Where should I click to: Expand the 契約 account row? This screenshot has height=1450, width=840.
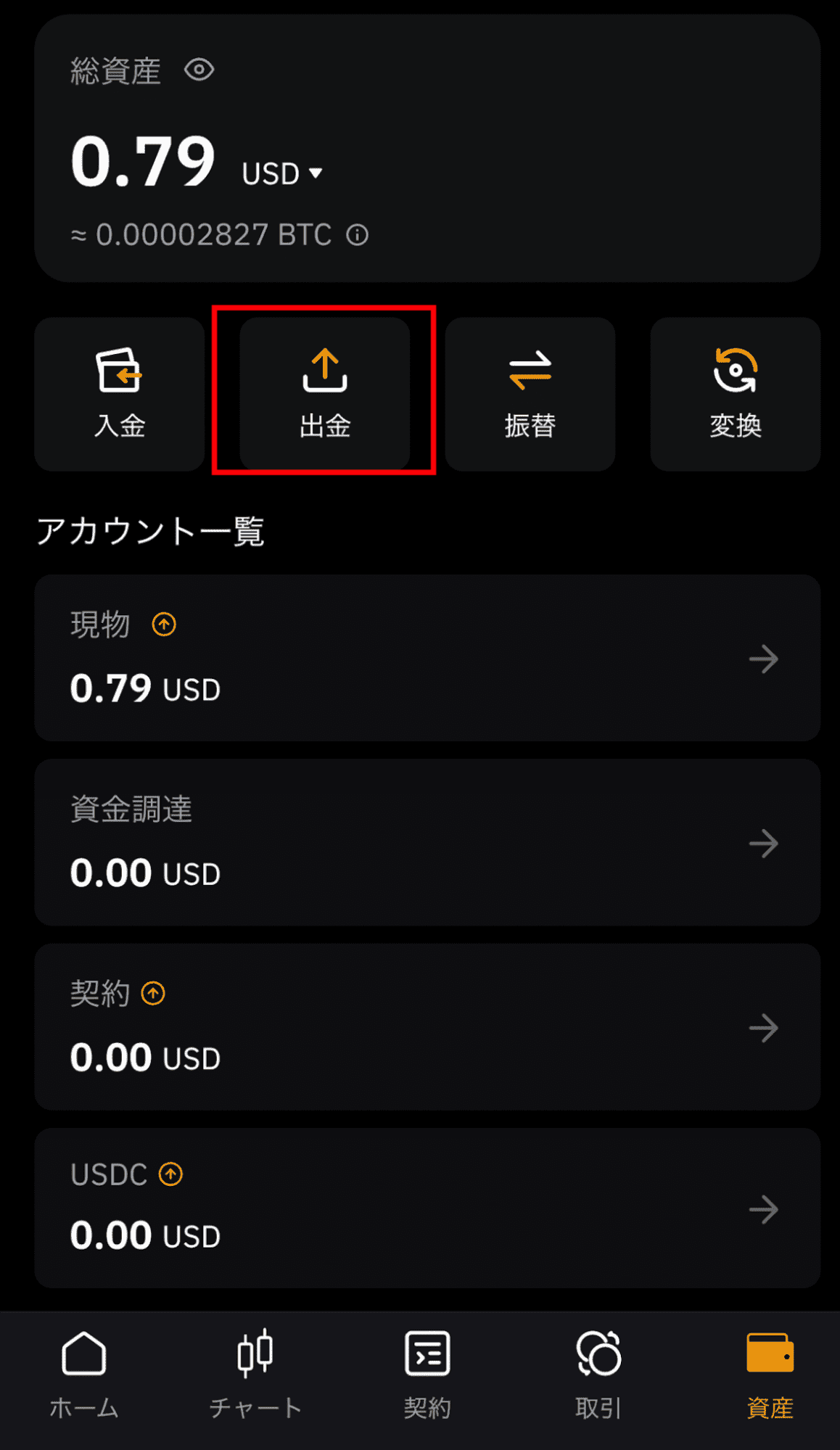(x=764, y=1027)
